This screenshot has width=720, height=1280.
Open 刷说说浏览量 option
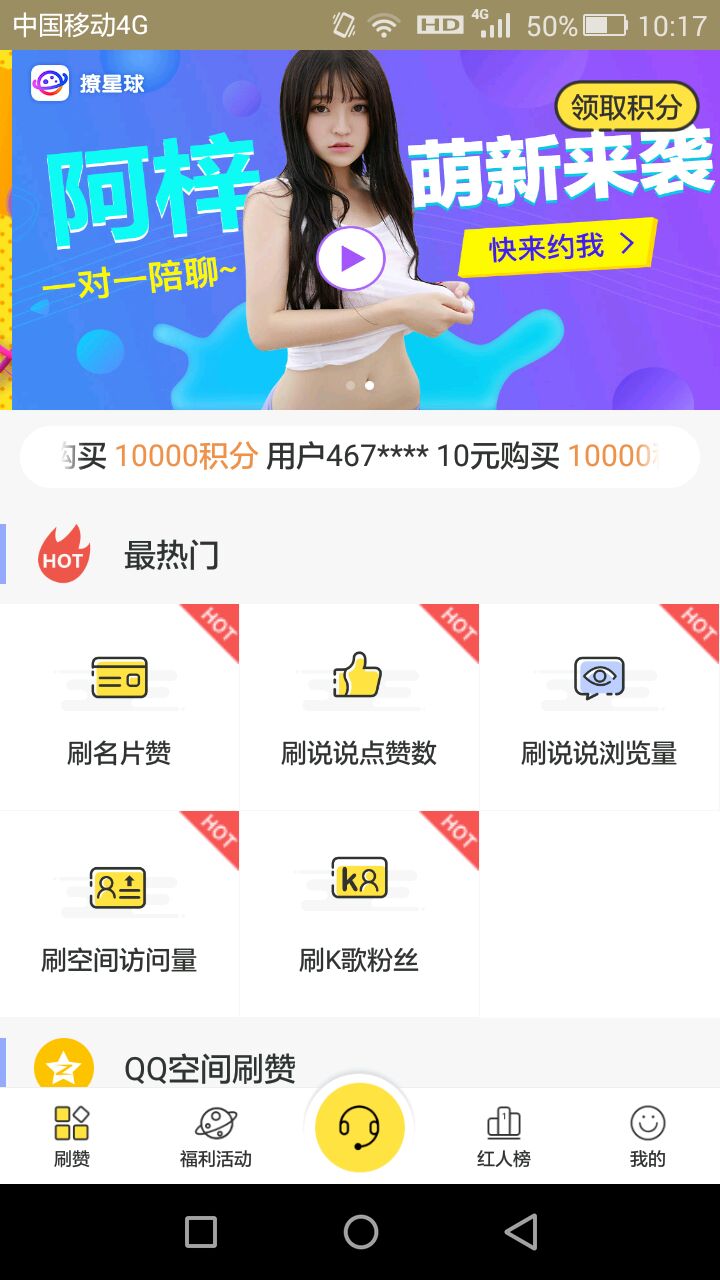[x=599, y=707]
